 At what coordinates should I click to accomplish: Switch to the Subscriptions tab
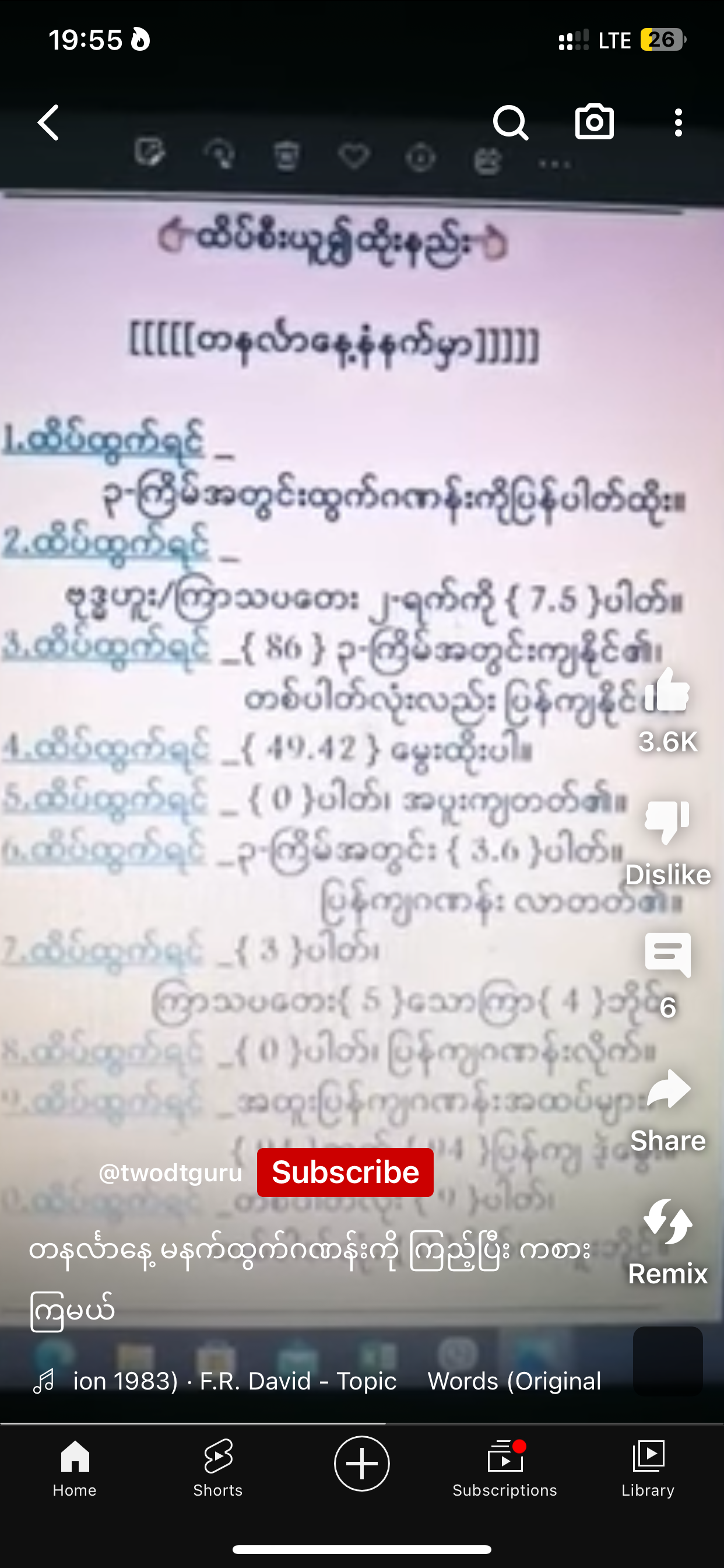coord(504,1467)
